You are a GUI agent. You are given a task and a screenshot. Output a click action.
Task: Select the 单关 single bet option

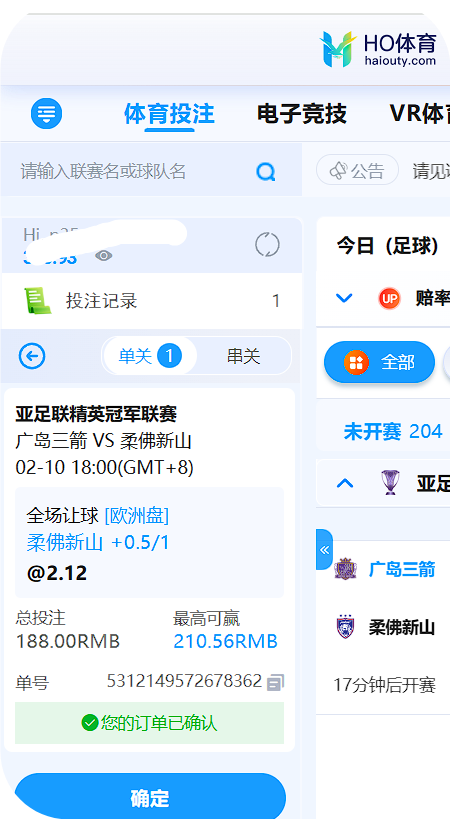coord(149,356)
